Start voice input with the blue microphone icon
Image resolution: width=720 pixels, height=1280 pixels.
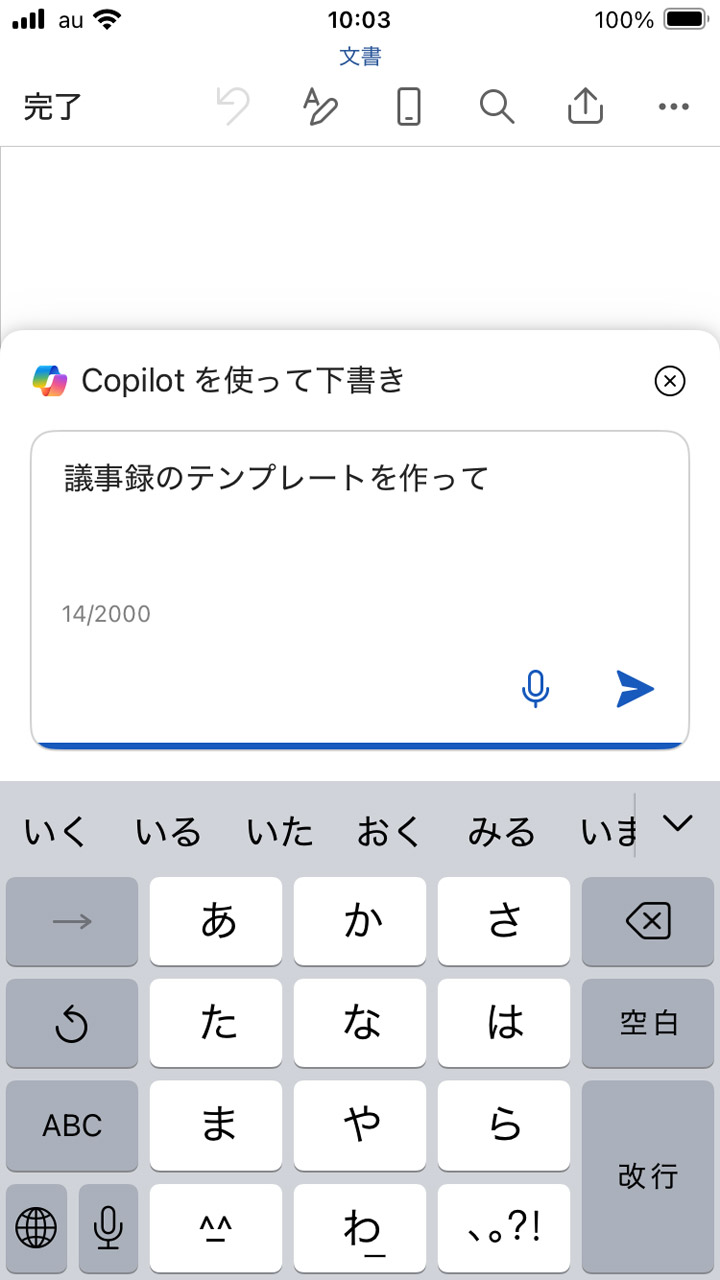coord(536,688)
